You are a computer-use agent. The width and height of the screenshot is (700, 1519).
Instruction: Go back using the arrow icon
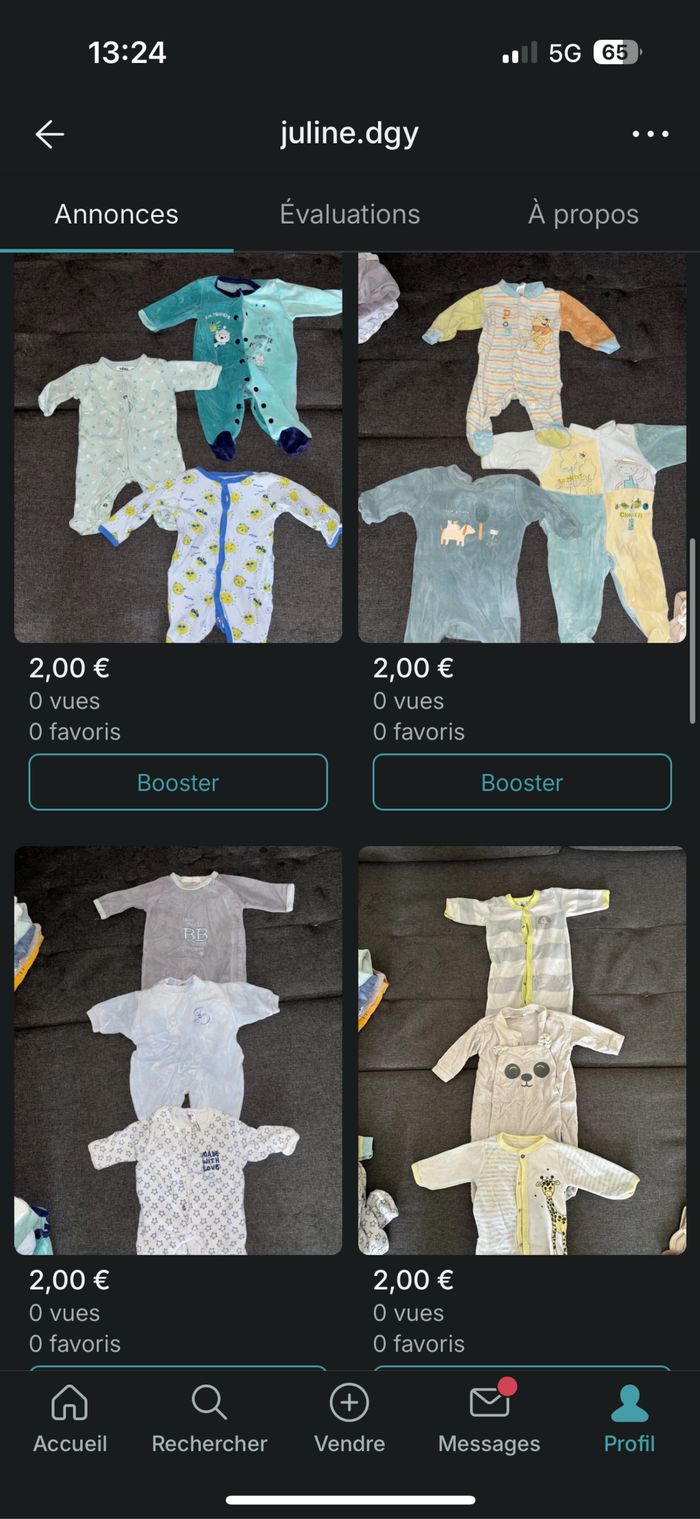click(x=49, y=134)
